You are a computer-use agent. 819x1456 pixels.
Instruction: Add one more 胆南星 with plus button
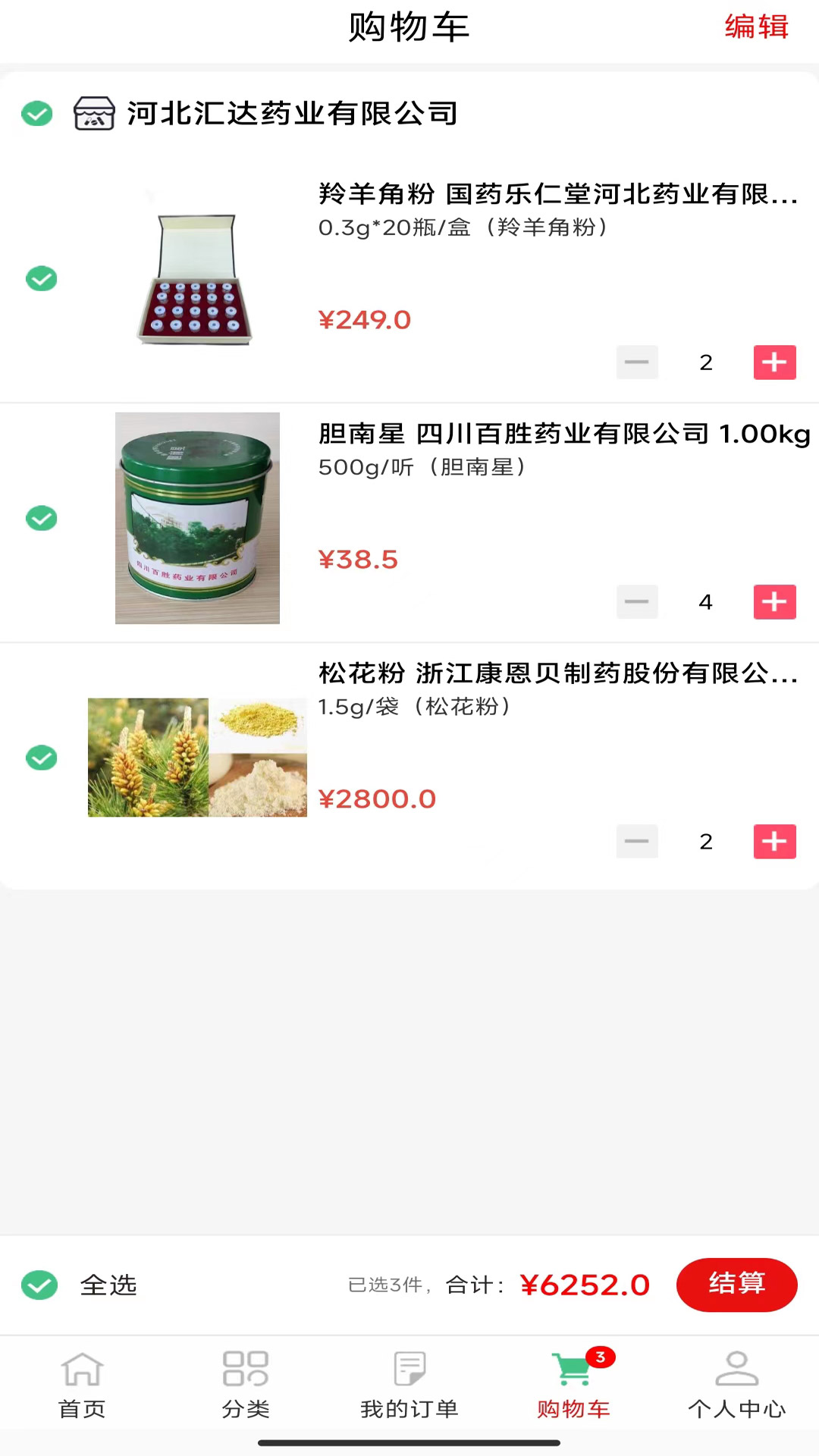point(774,602)
